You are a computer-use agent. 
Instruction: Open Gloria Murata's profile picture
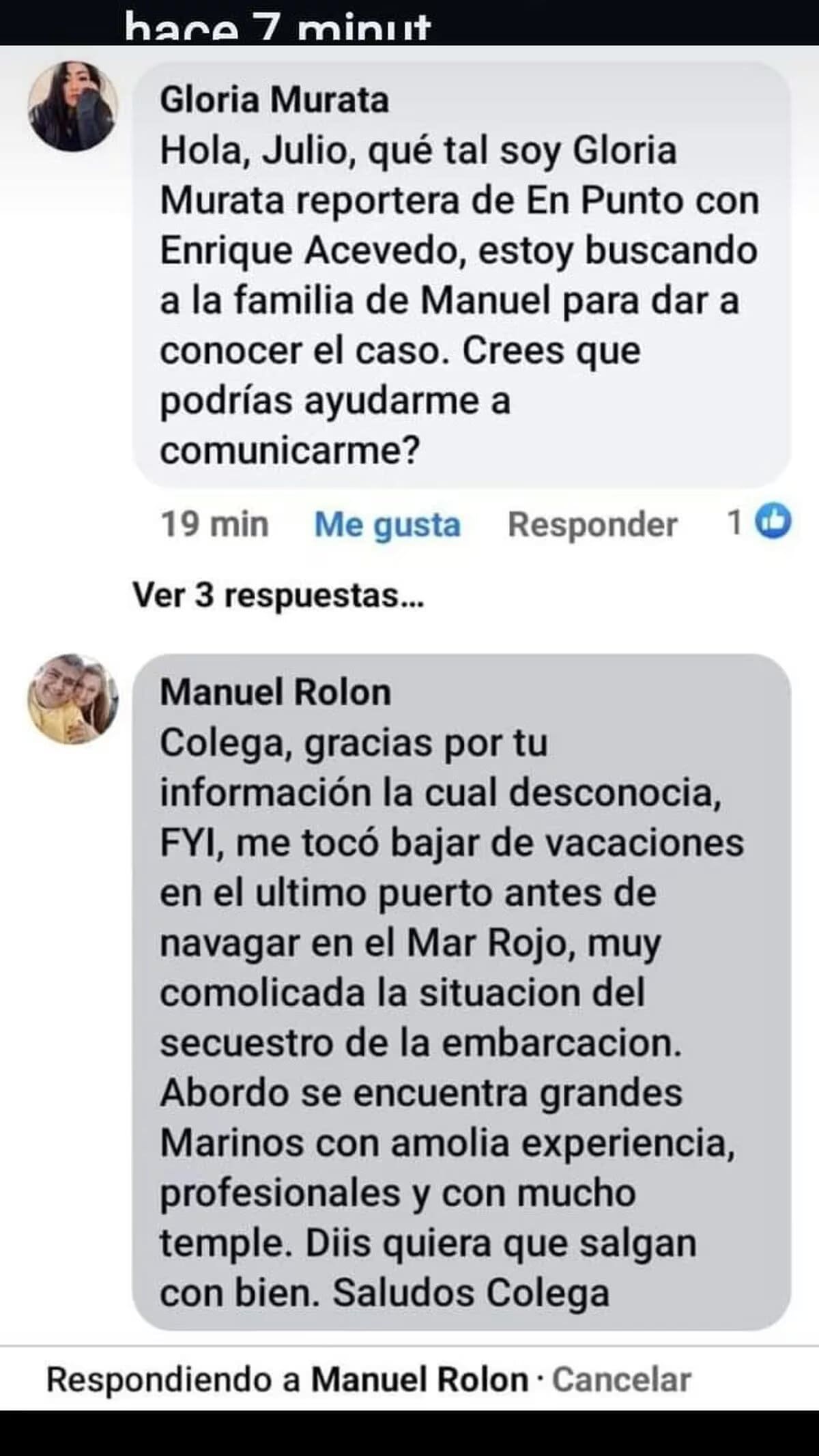tap(73, 106)
